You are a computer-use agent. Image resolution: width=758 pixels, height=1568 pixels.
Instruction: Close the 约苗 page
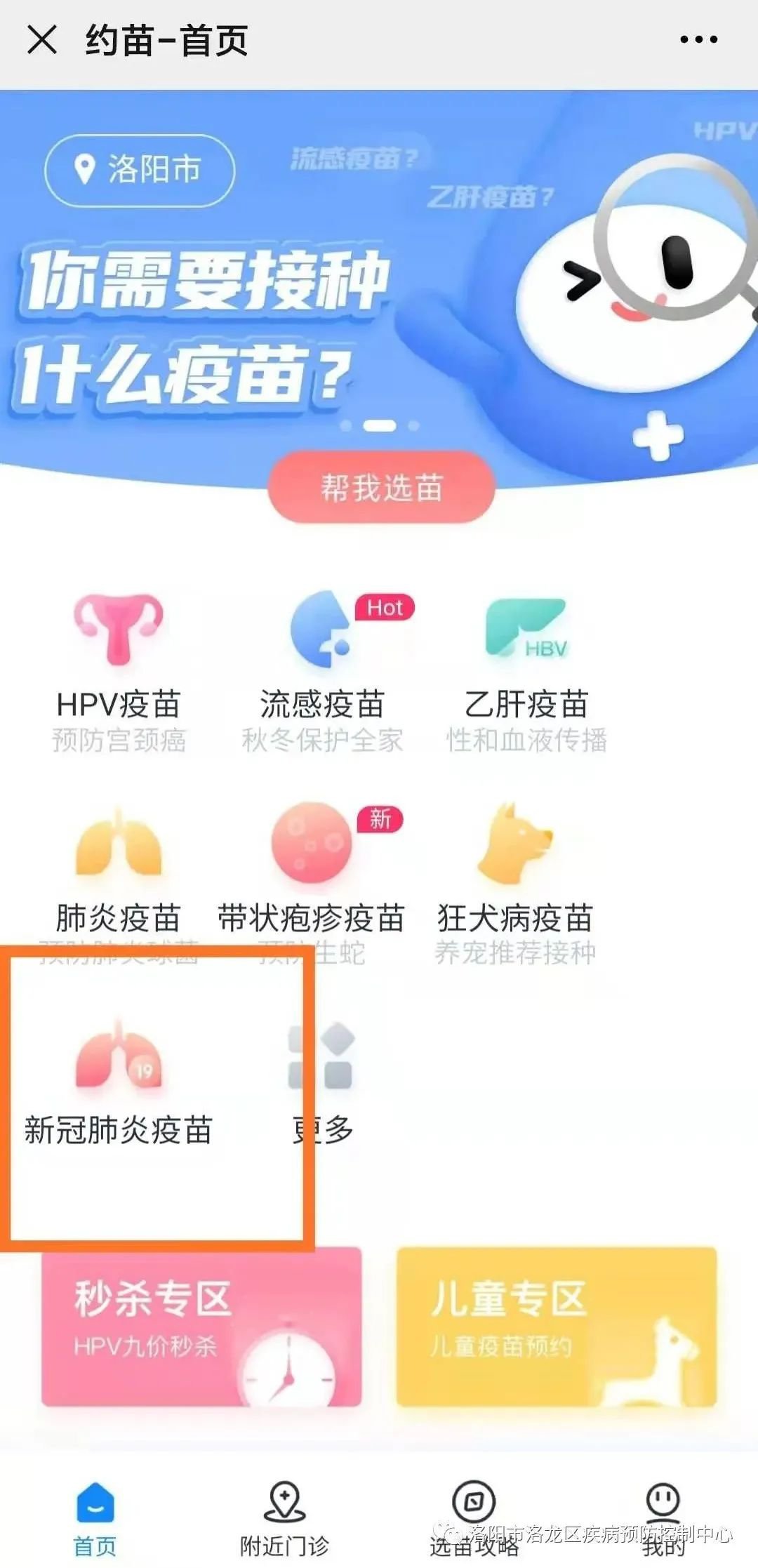coord(42,39)
